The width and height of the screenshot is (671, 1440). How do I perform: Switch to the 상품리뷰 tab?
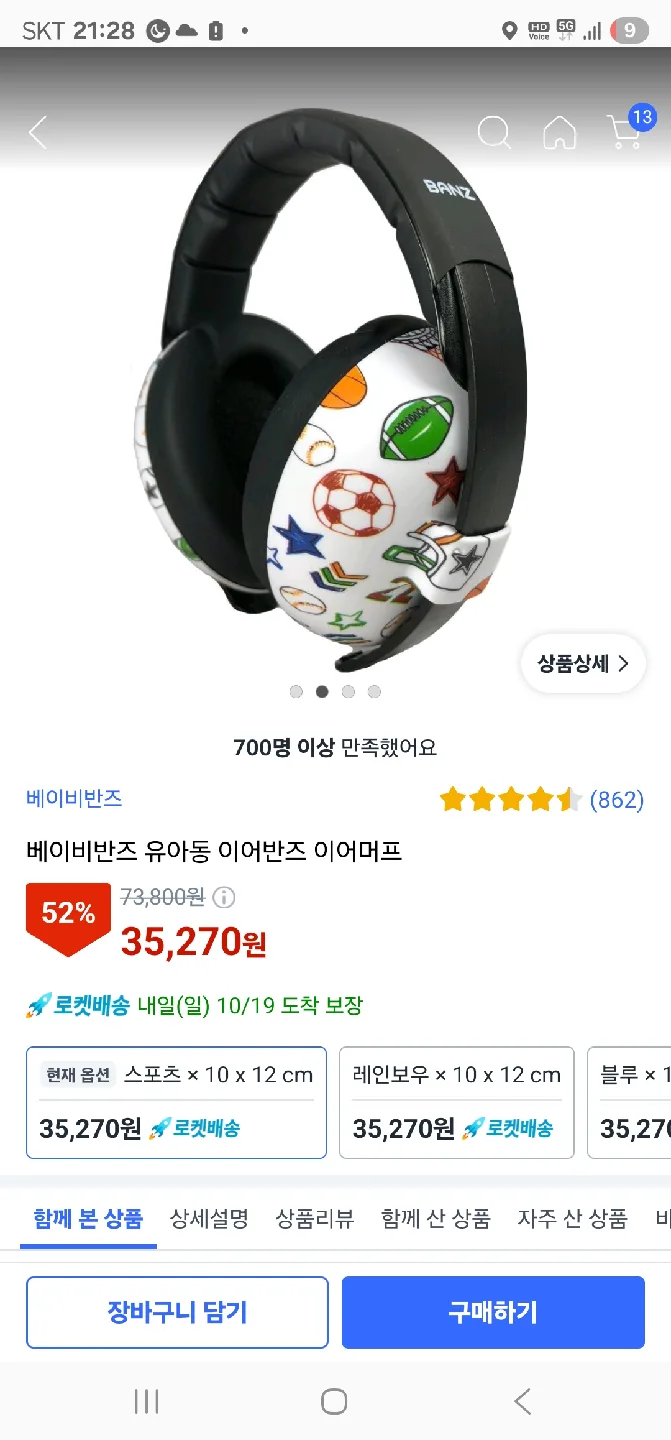point(314,1218)
